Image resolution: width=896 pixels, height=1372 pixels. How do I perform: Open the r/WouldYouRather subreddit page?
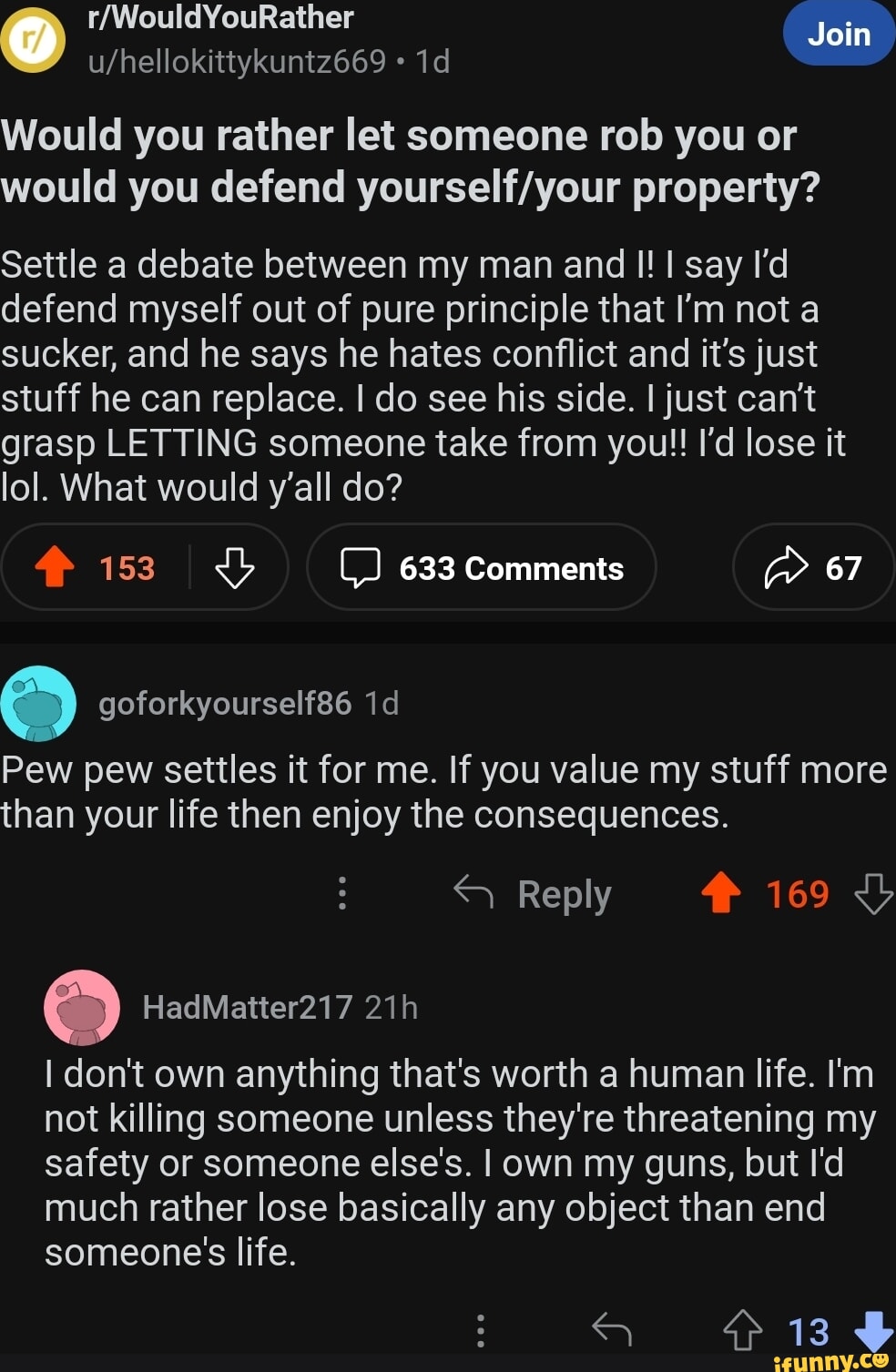point(220,17)
